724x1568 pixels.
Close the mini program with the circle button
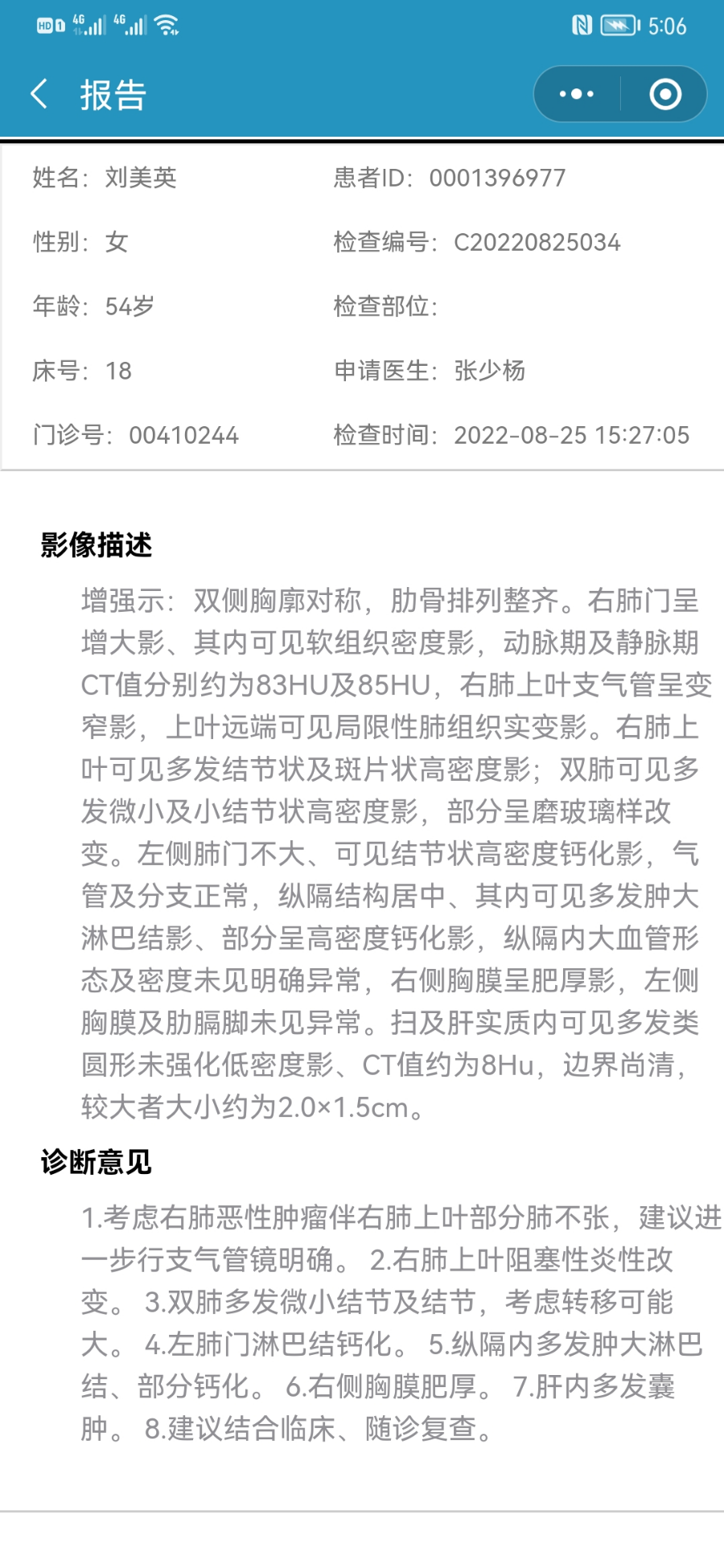[x=665, y=94]
